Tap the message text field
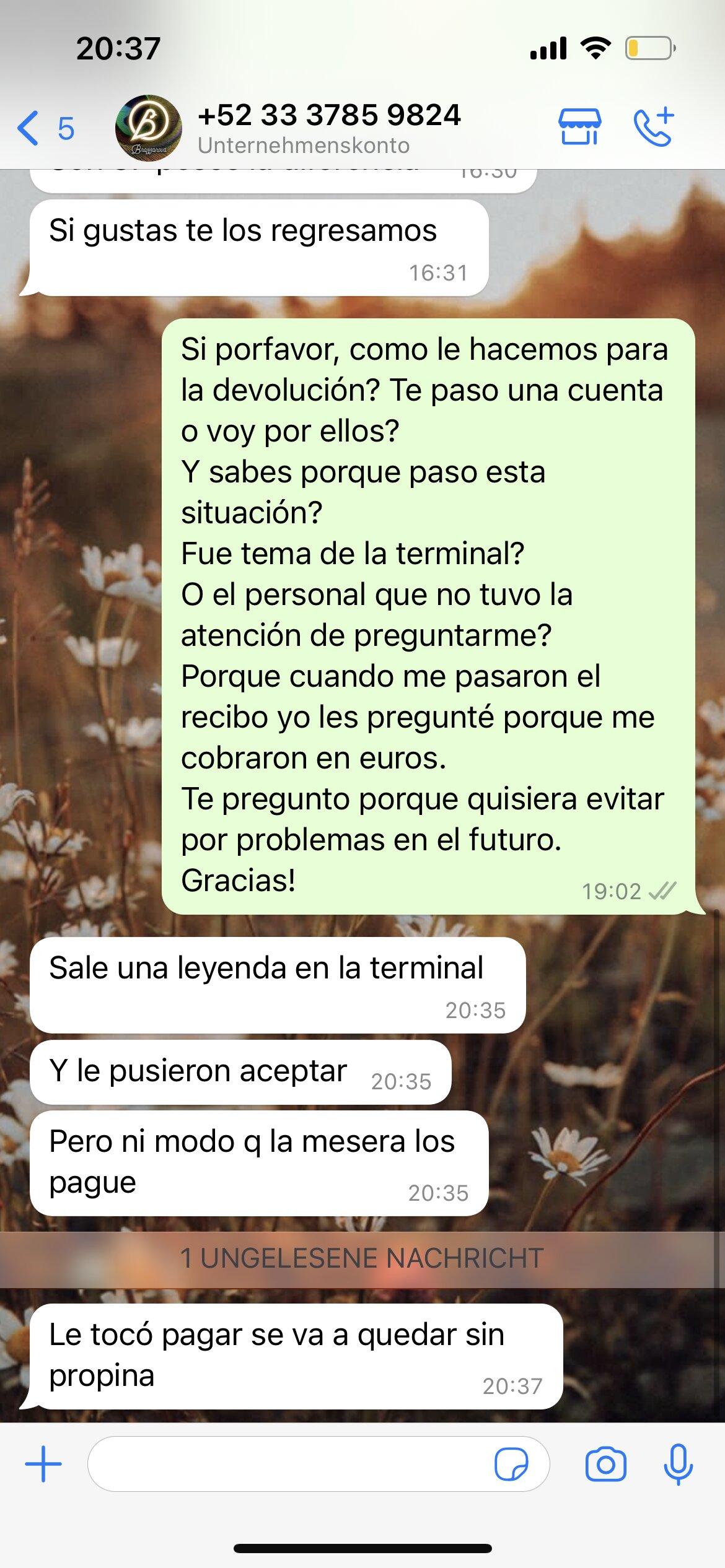The image size is (725, 1568). (x=285, y=1464)
